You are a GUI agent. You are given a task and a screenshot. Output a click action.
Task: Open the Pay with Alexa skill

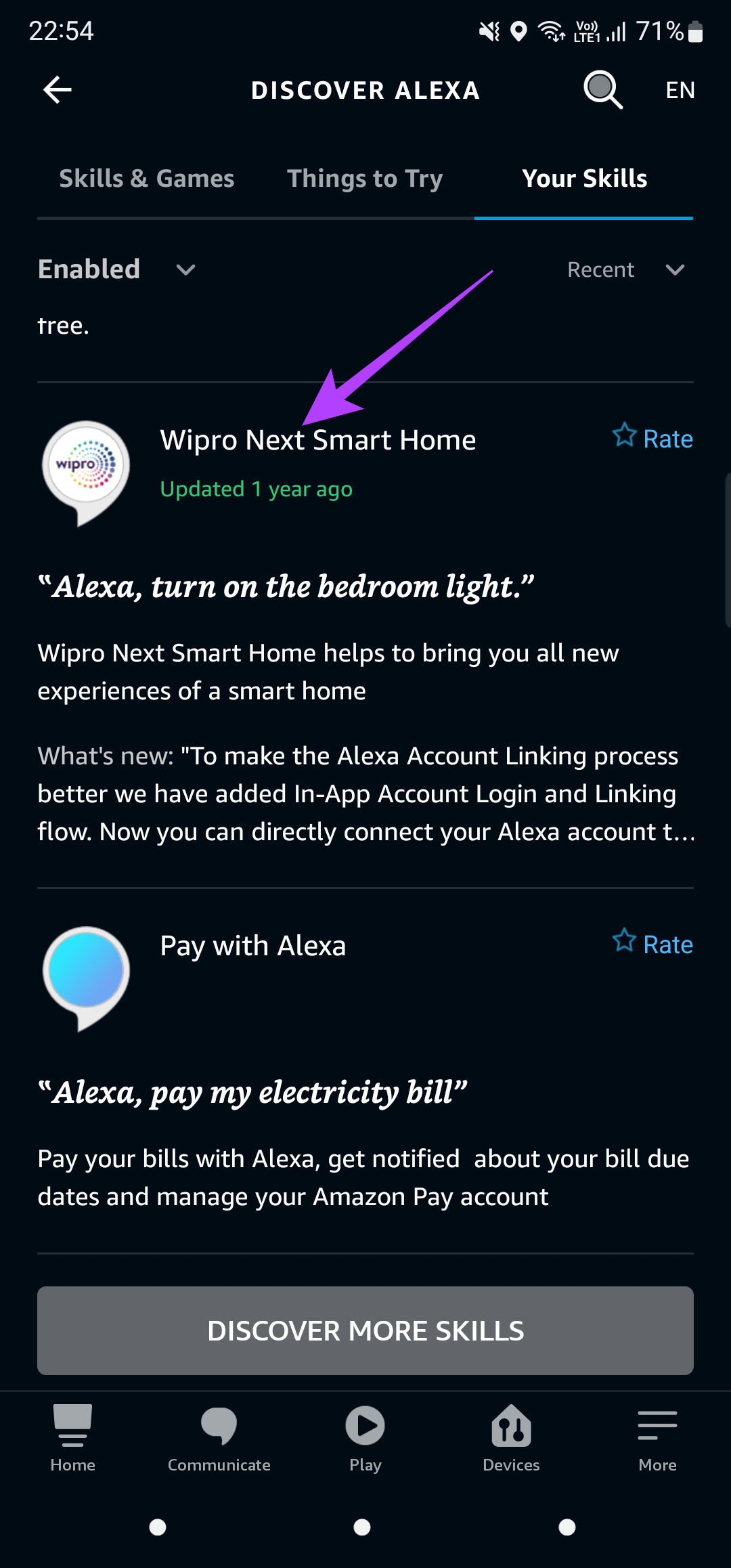pyautogui.click(x=252, y=946)
